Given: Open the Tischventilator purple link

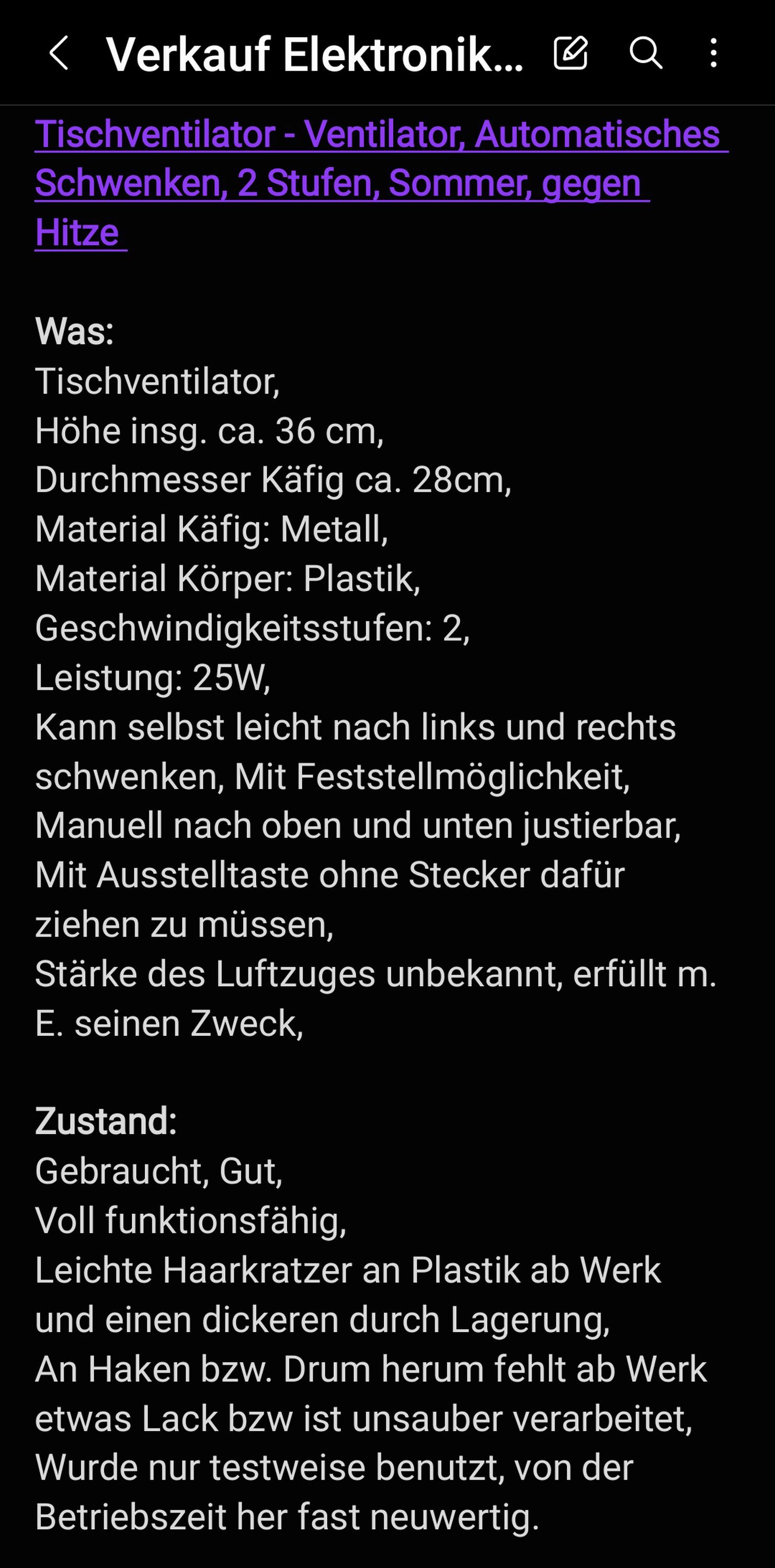Looking at the screenshot, I should click(x=382, y=182).
